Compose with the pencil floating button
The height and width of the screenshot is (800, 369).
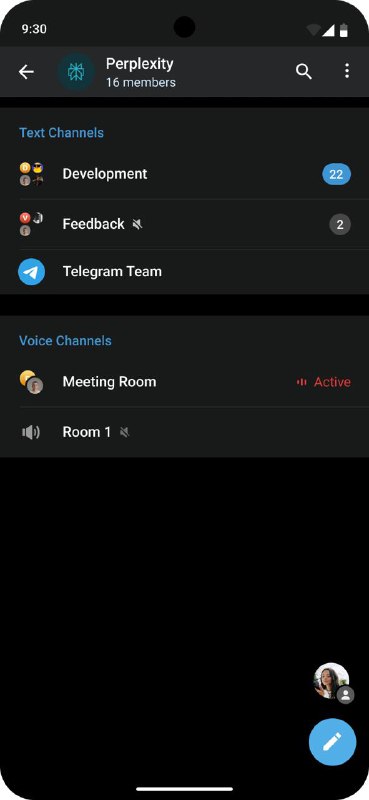click(332, 742)
